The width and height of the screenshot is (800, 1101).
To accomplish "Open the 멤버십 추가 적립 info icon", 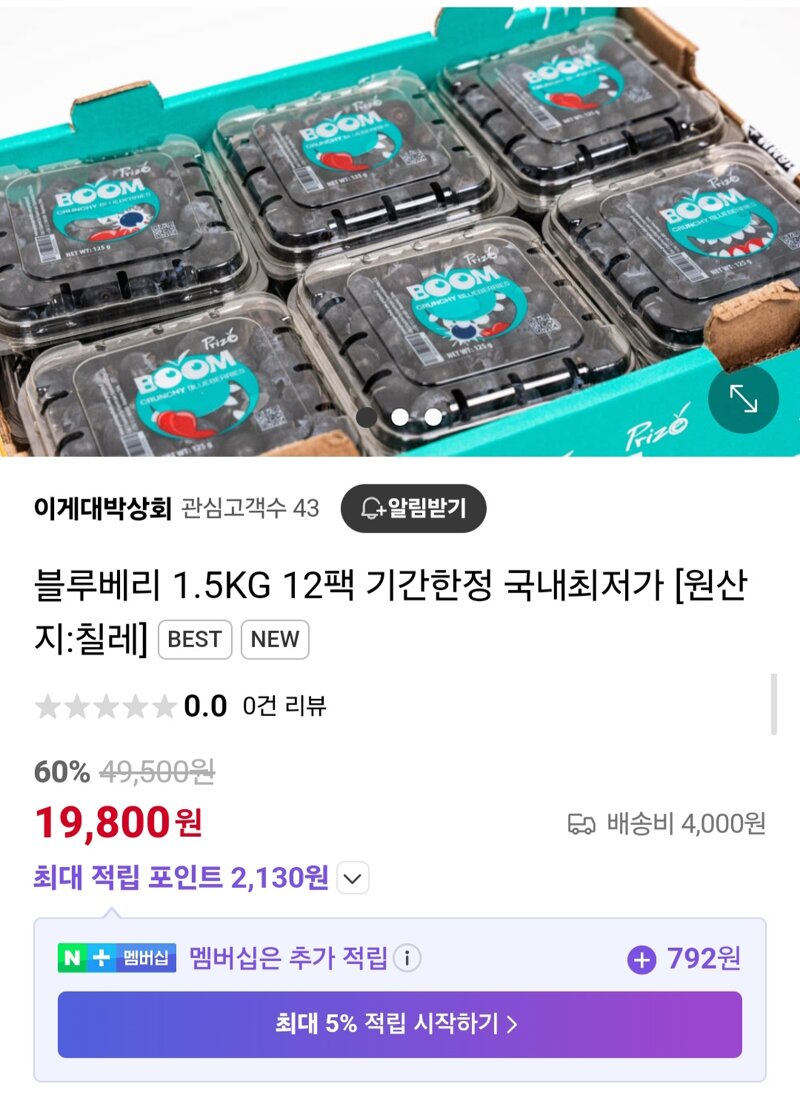I will (406, 958).
